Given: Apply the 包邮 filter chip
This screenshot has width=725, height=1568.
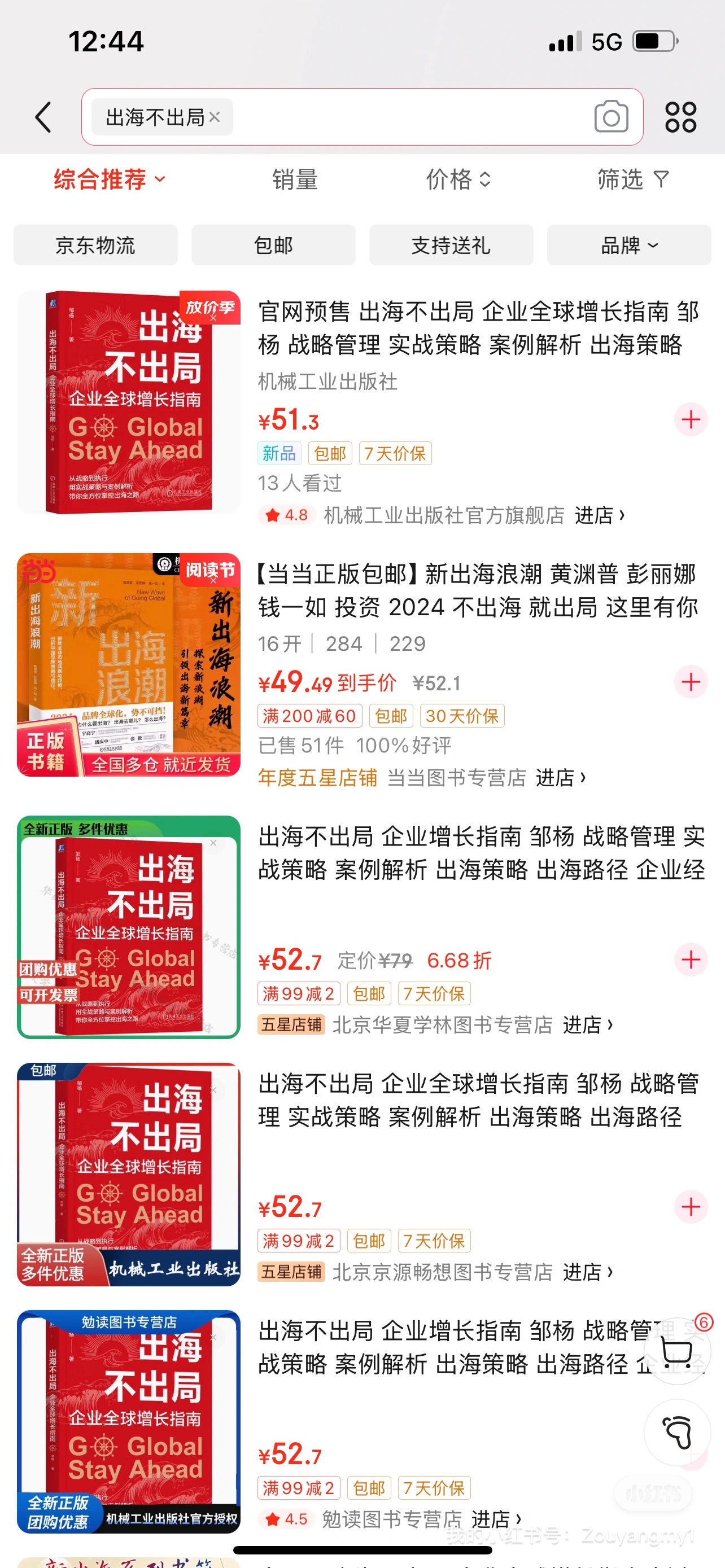Looking at the screenshot, I should pyautogui.click(x=273, y=246).
